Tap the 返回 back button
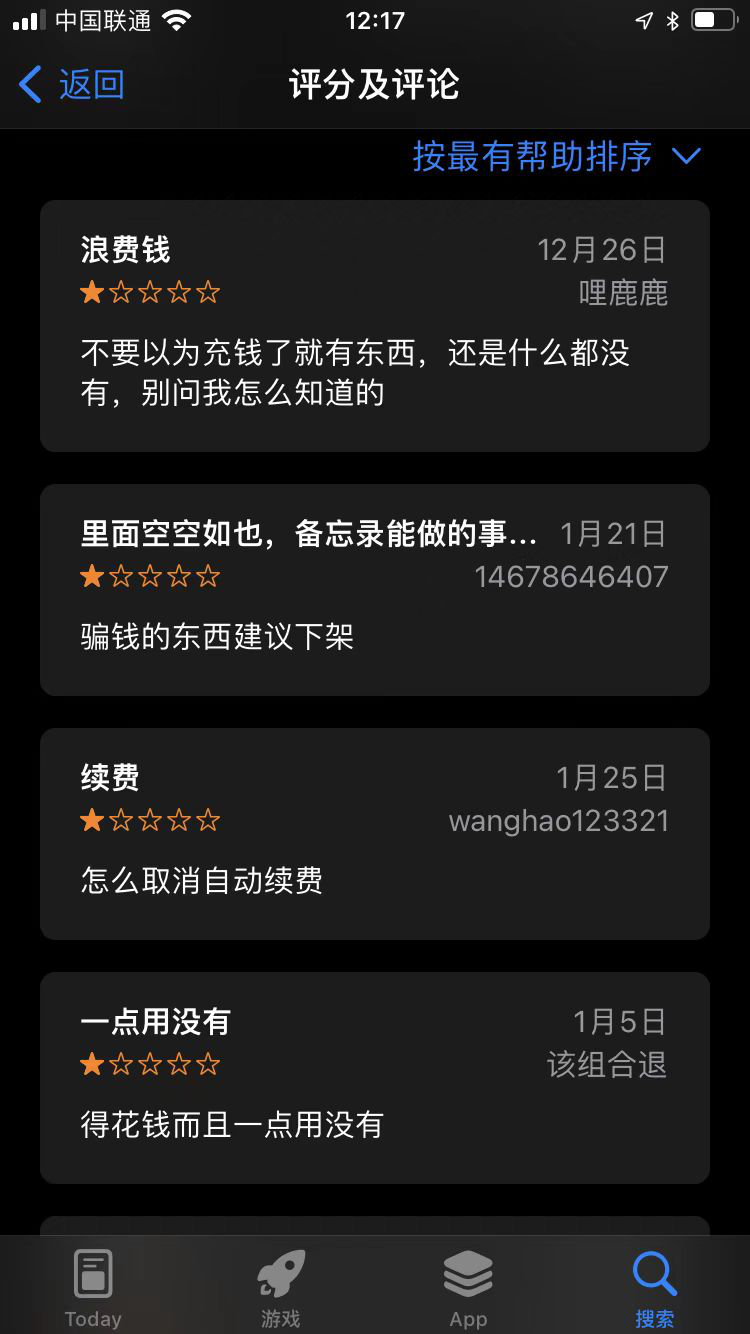The width and height of the screenshot is (750, 1334). point(70,85)
